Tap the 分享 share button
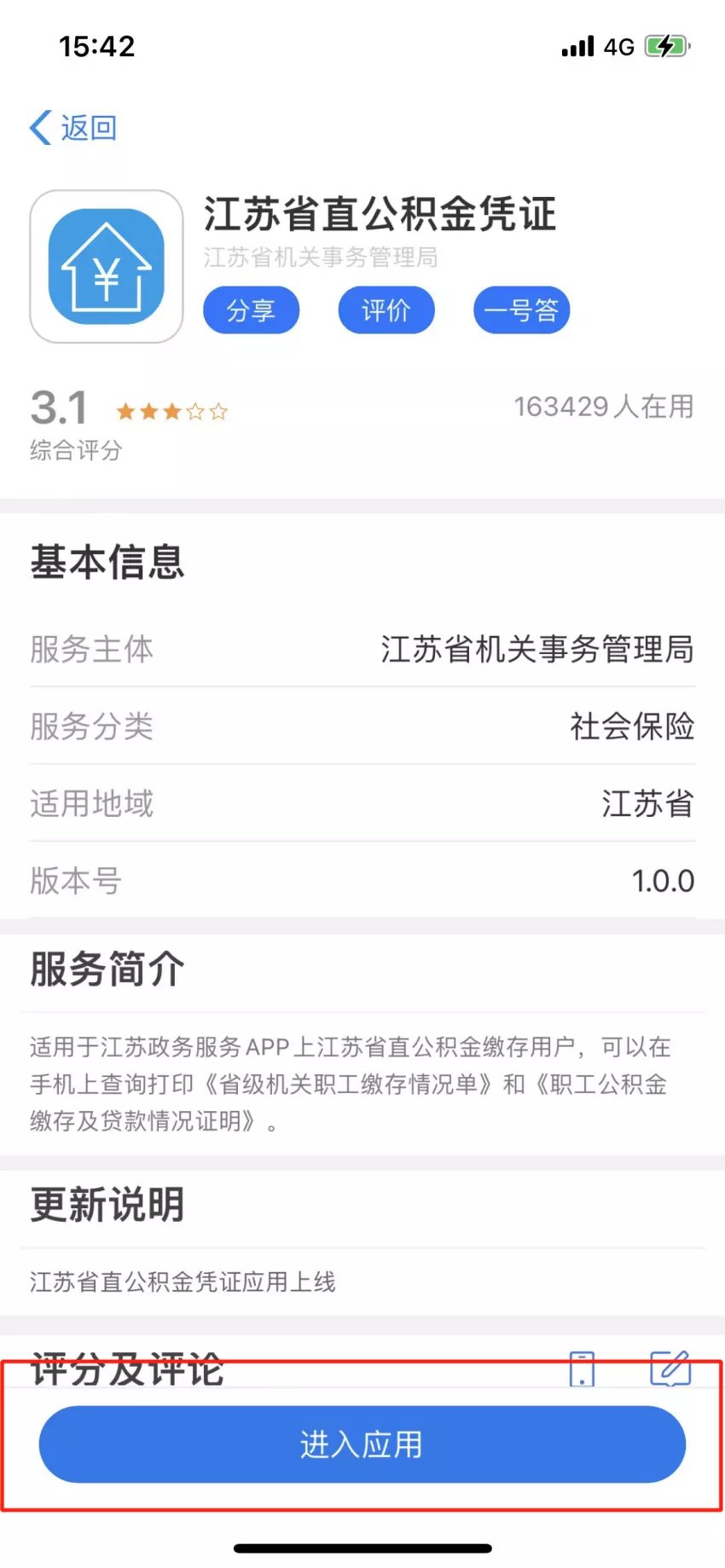Screen dimensions: 725x1568 pyautogui.click(x=251, y=310)
